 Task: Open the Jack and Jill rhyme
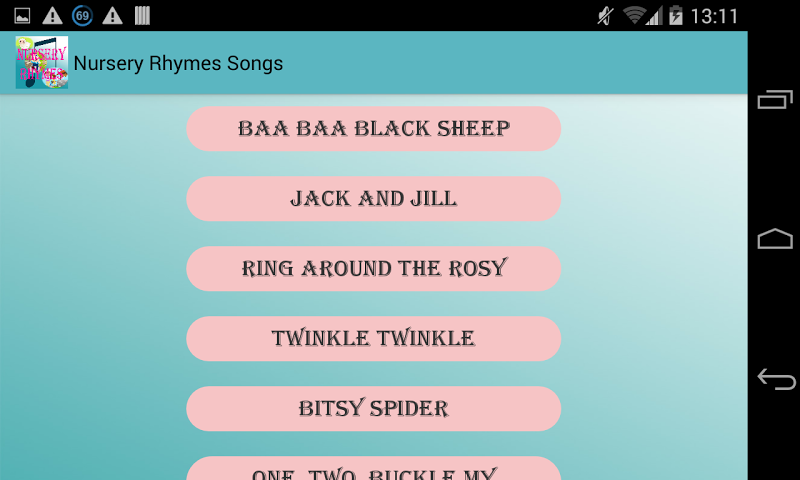click(x=373, y=199)
